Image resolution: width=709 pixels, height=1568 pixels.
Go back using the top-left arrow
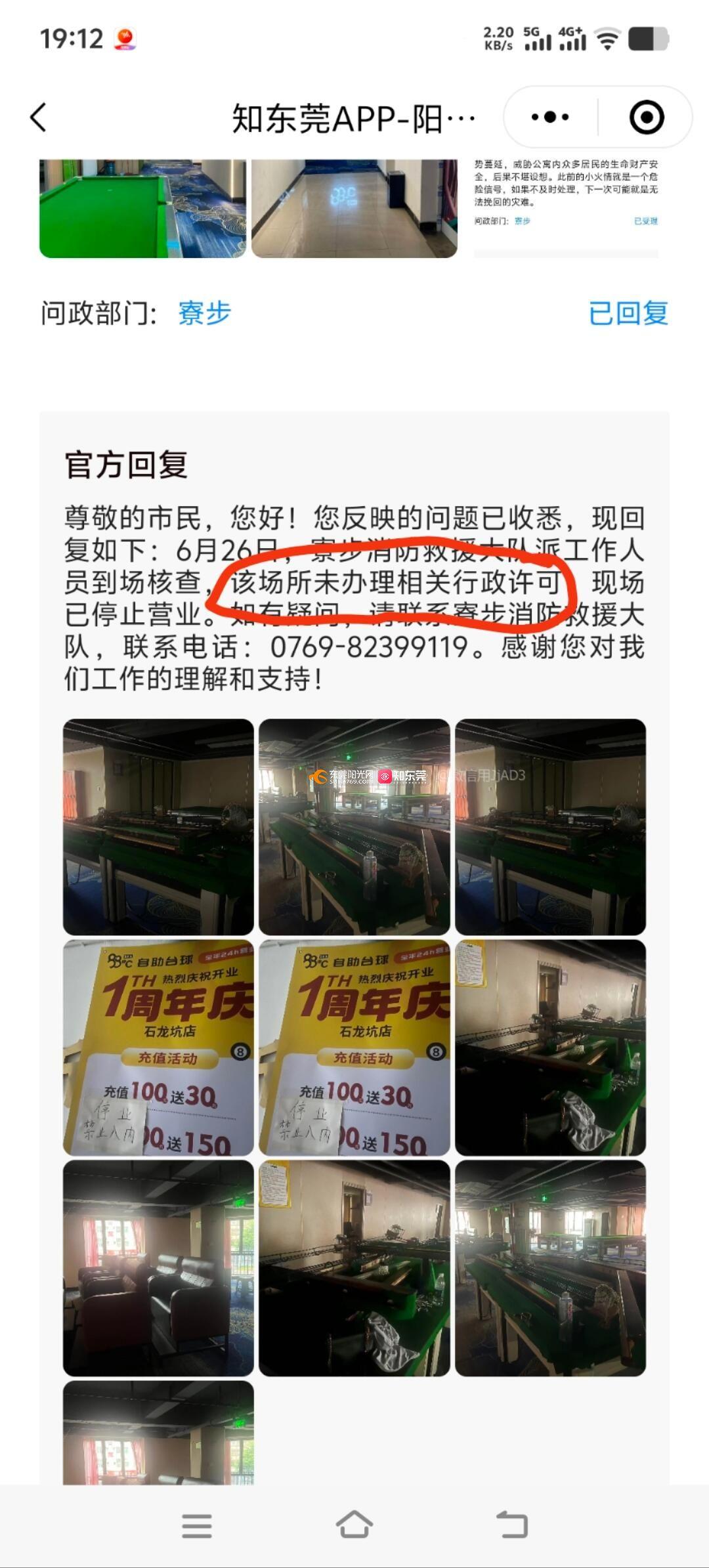click(x=39, y=117)
